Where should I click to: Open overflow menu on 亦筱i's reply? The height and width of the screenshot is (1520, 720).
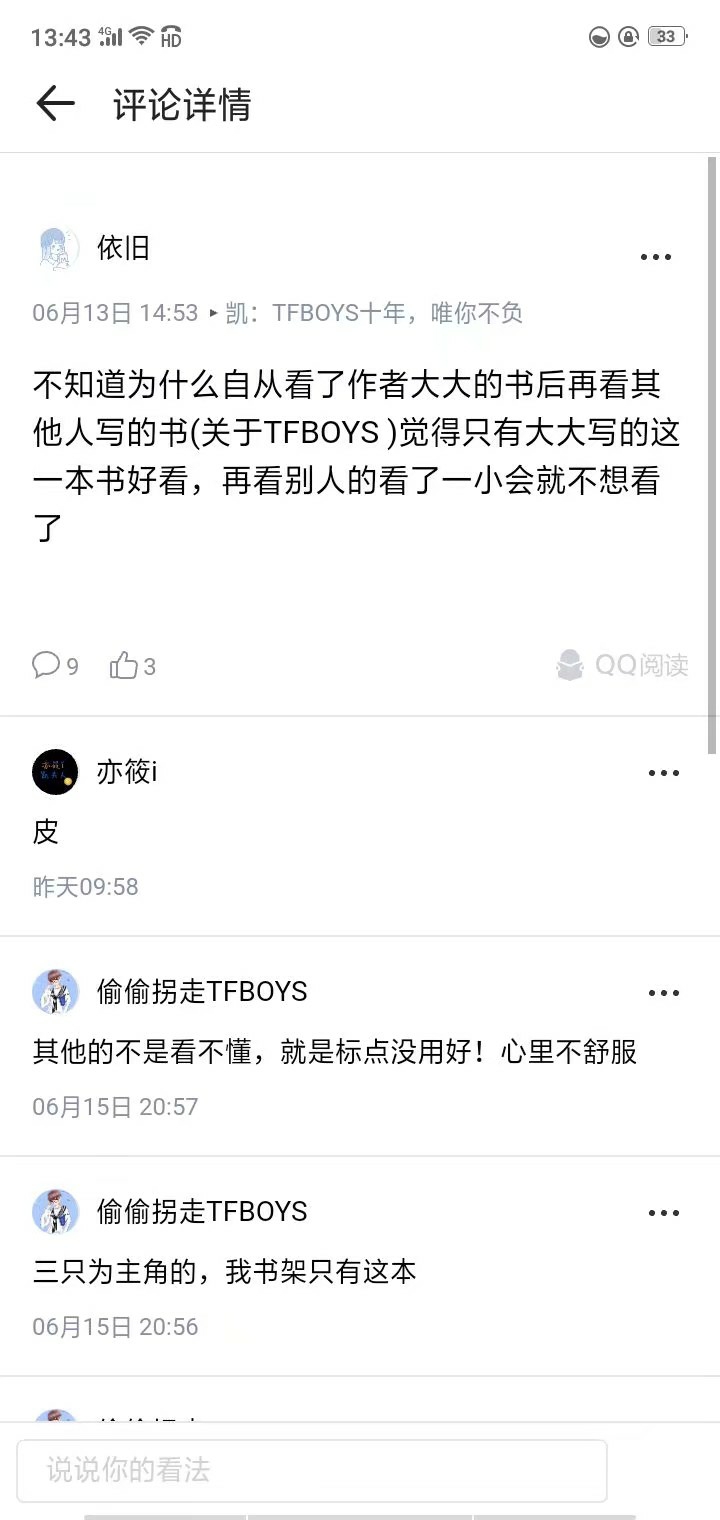tap(663, 773)
